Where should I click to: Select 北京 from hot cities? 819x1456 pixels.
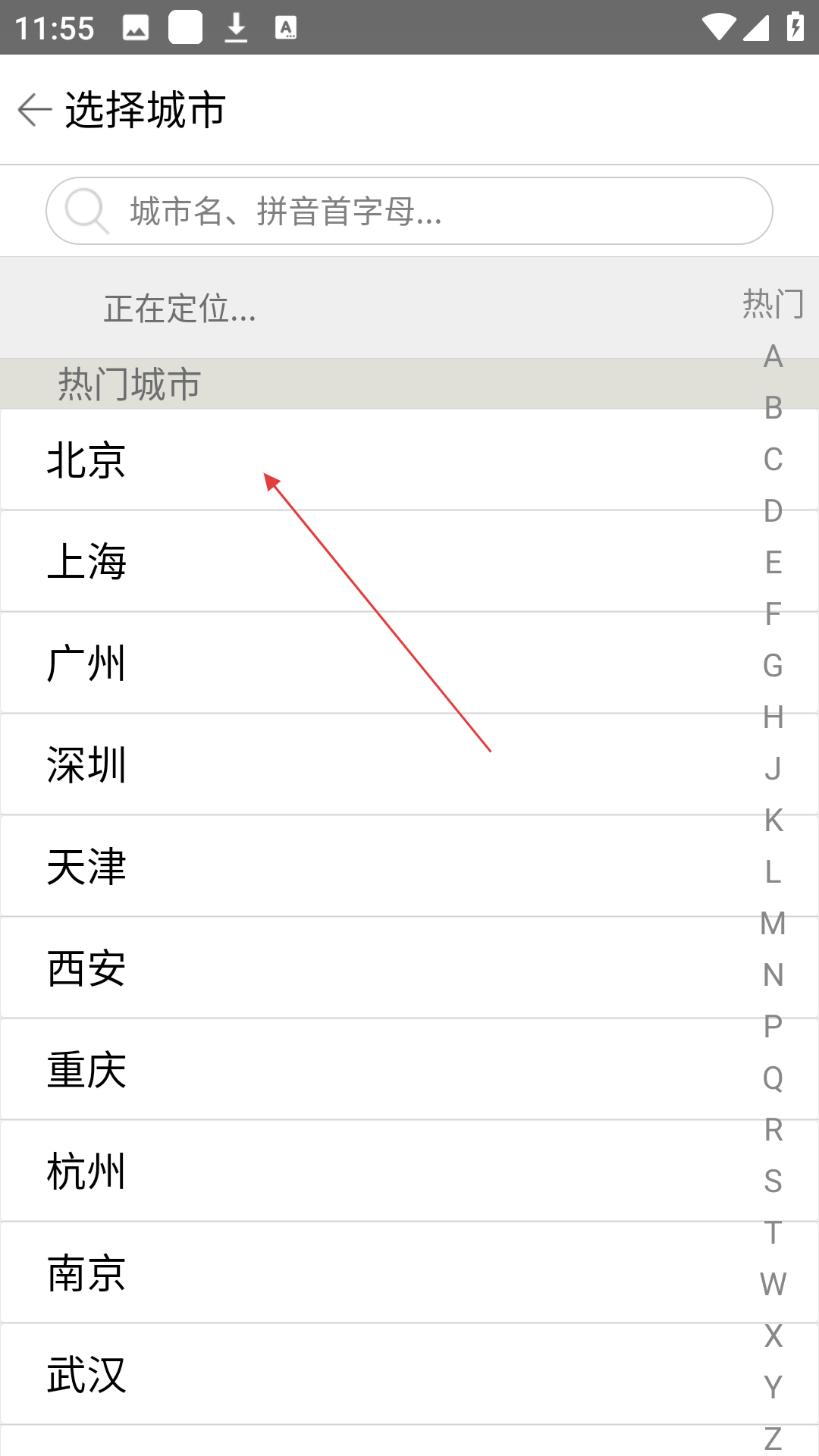click(x=409, y=460)
